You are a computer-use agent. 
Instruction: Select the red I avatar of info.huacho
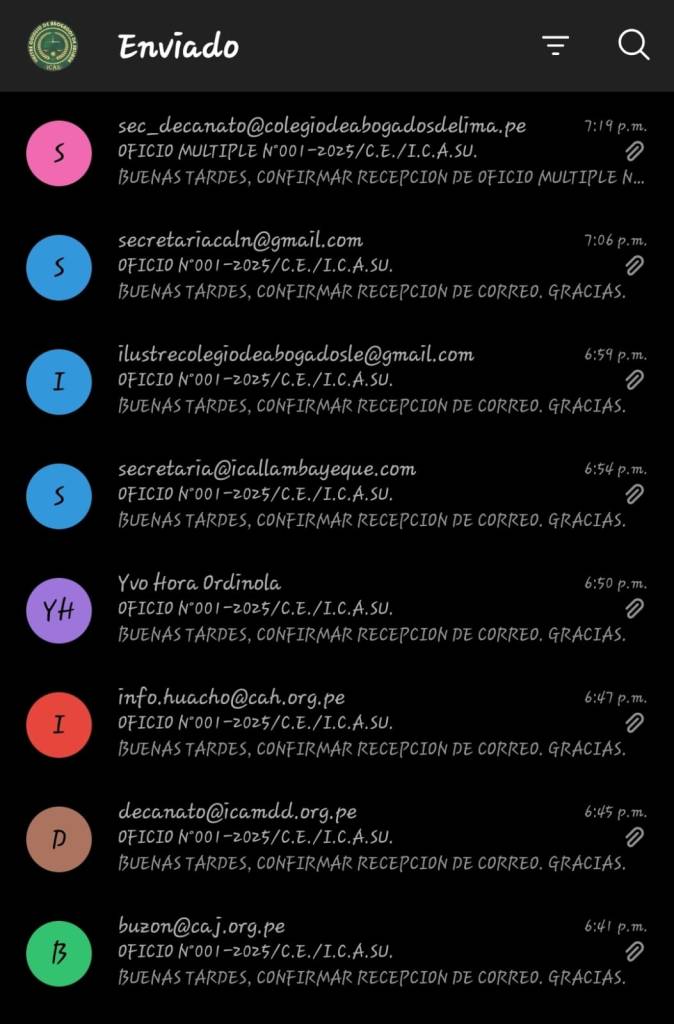click(59, 724)
